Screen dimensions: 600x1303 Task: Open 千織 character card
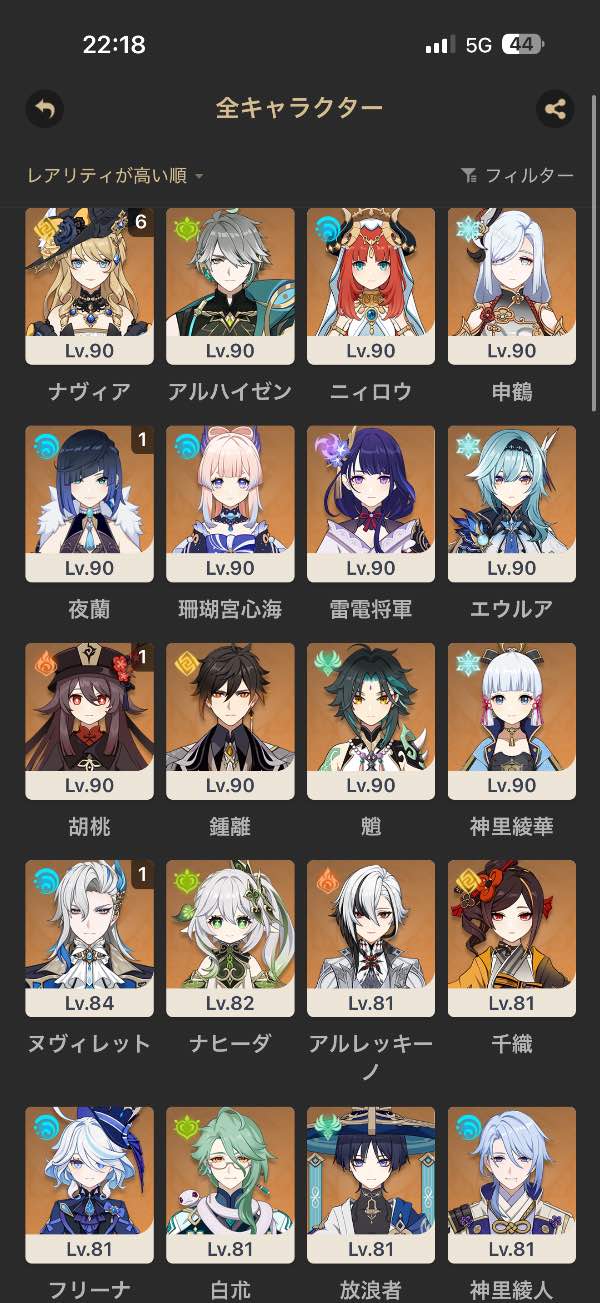point(512,937)
